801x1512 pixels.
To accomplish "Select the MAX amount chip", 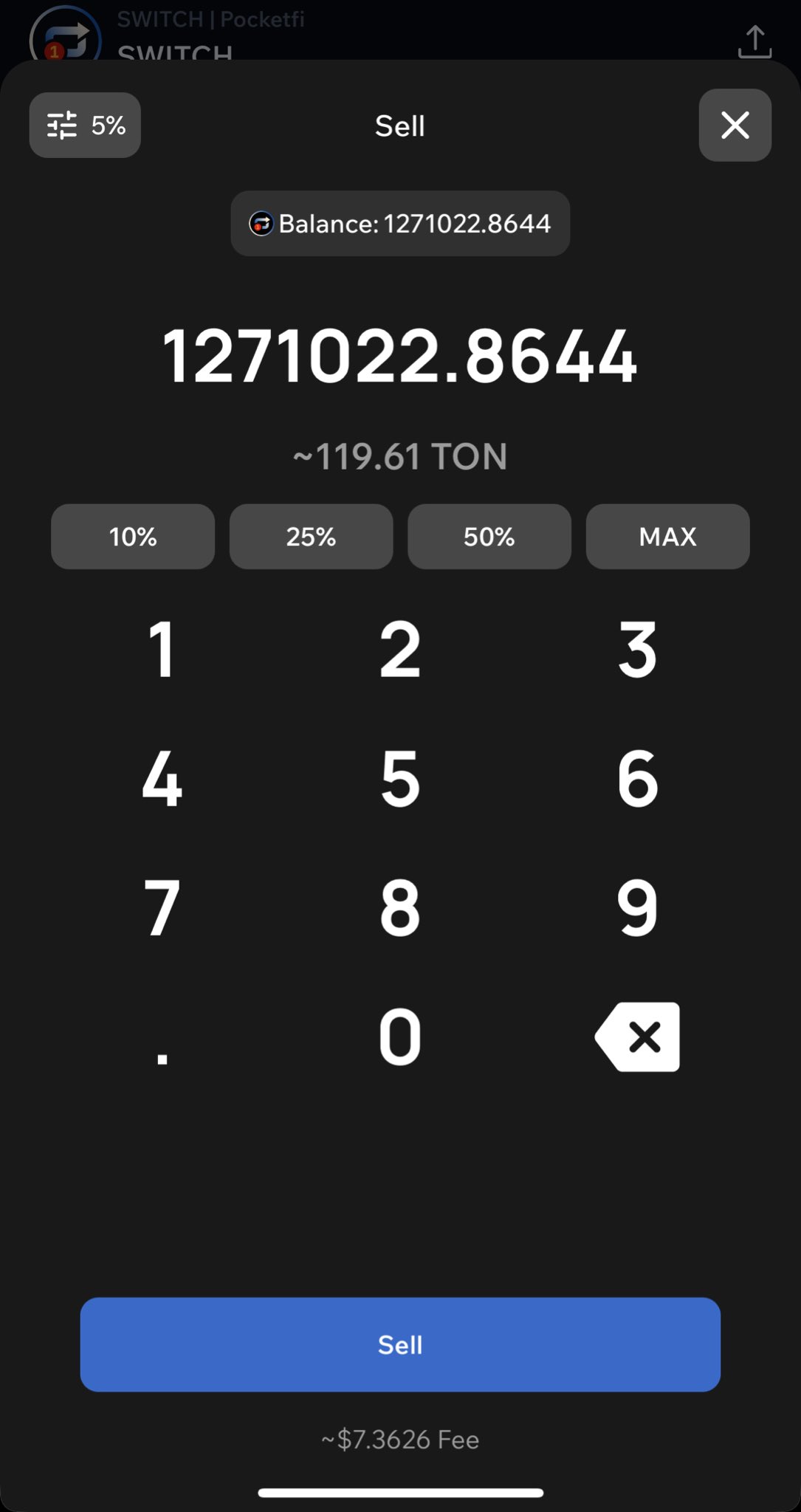I will (x=667, y=537).
